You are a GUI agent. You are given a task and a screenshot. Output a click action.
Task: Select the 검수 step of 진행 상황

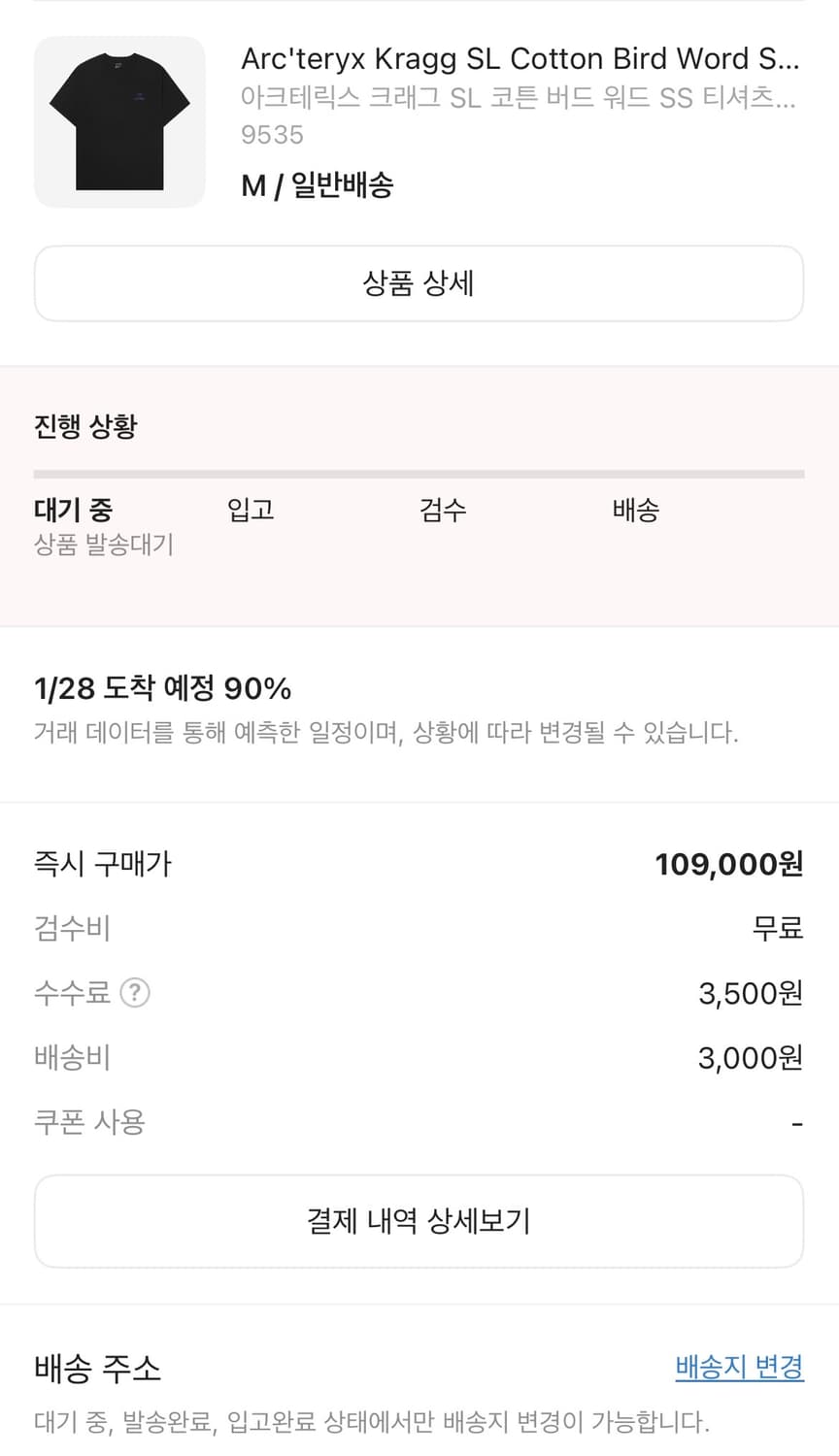coord(443,509)
